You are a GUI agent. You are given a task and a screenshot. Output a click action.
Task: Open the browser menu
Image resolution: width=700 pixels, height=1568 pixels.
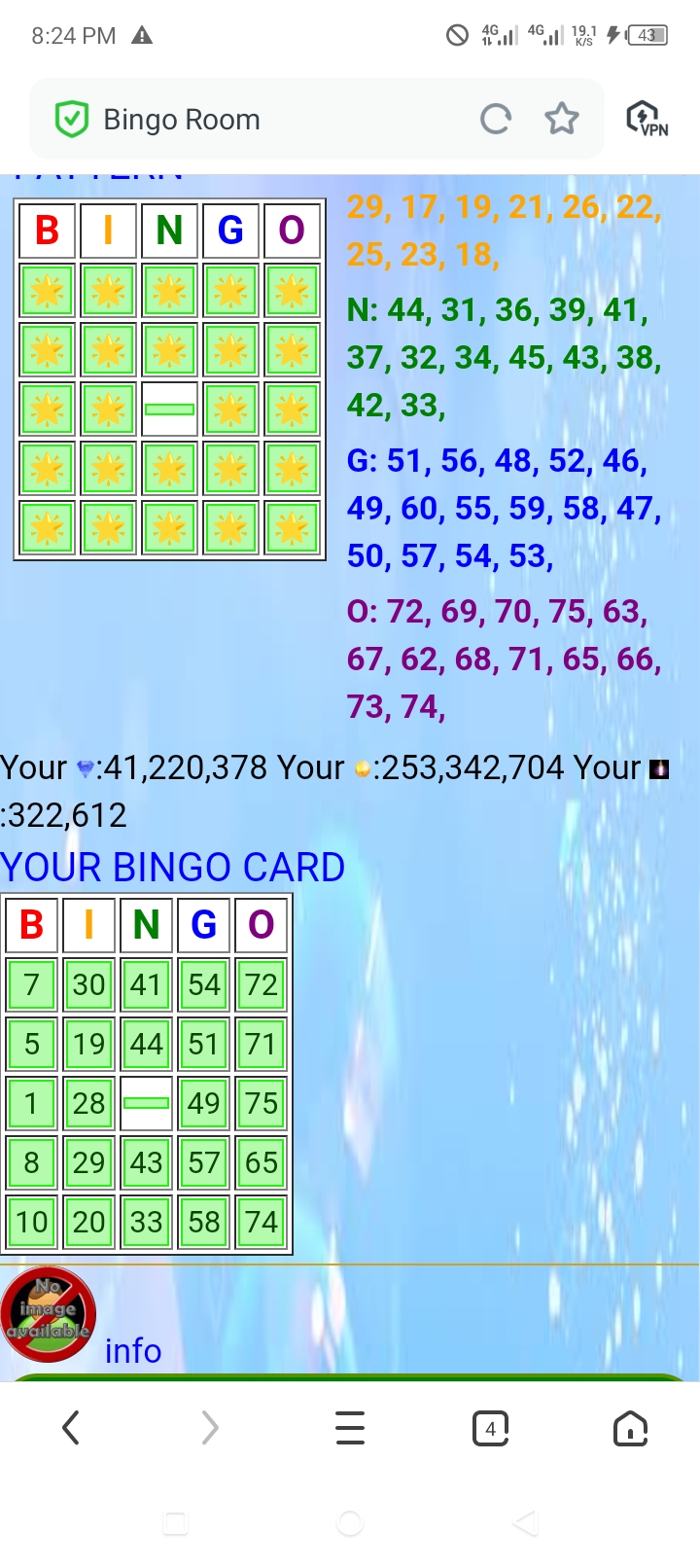point(350,1428)
